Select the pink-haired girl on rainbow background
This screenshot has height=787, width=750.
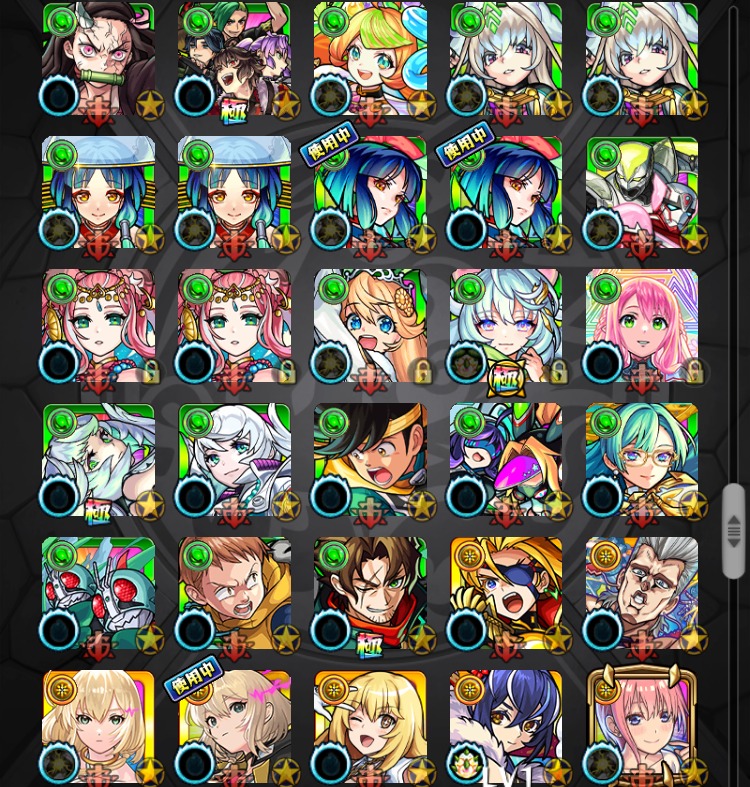coord(642,326)
